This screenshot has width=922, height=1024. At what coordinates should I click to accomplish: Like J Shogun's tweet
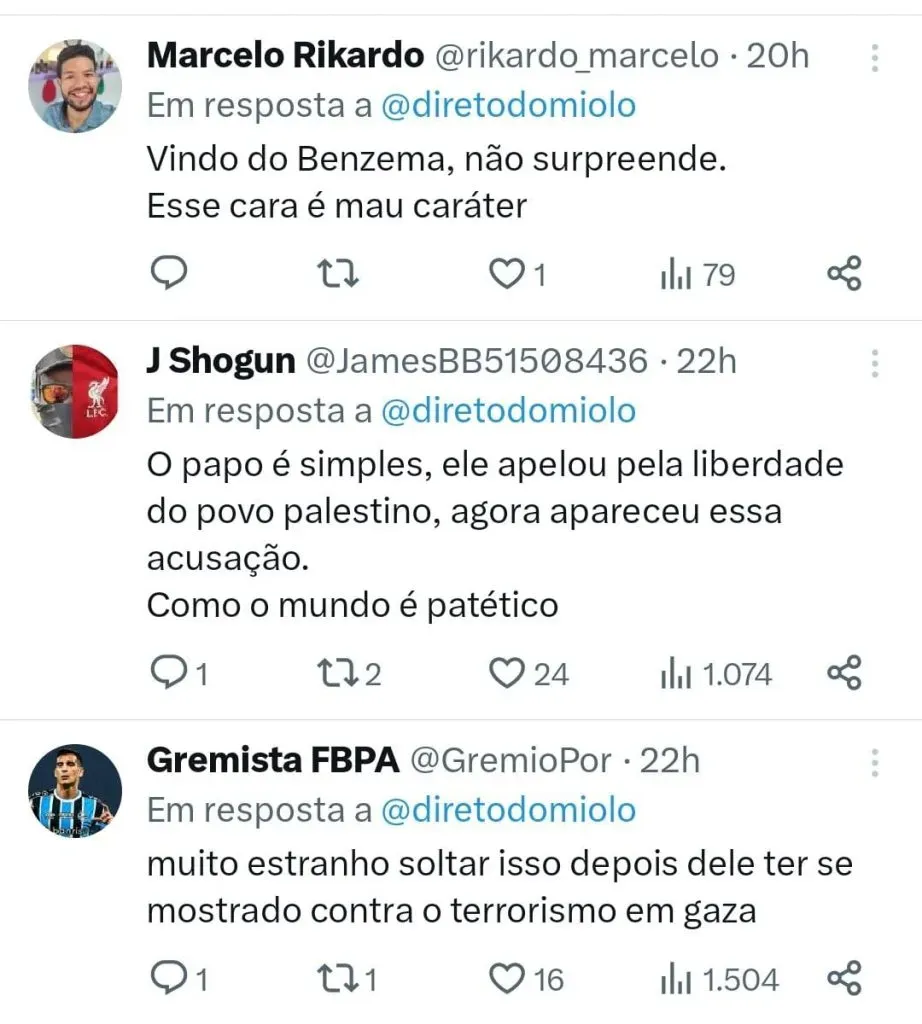coord(507,674)
